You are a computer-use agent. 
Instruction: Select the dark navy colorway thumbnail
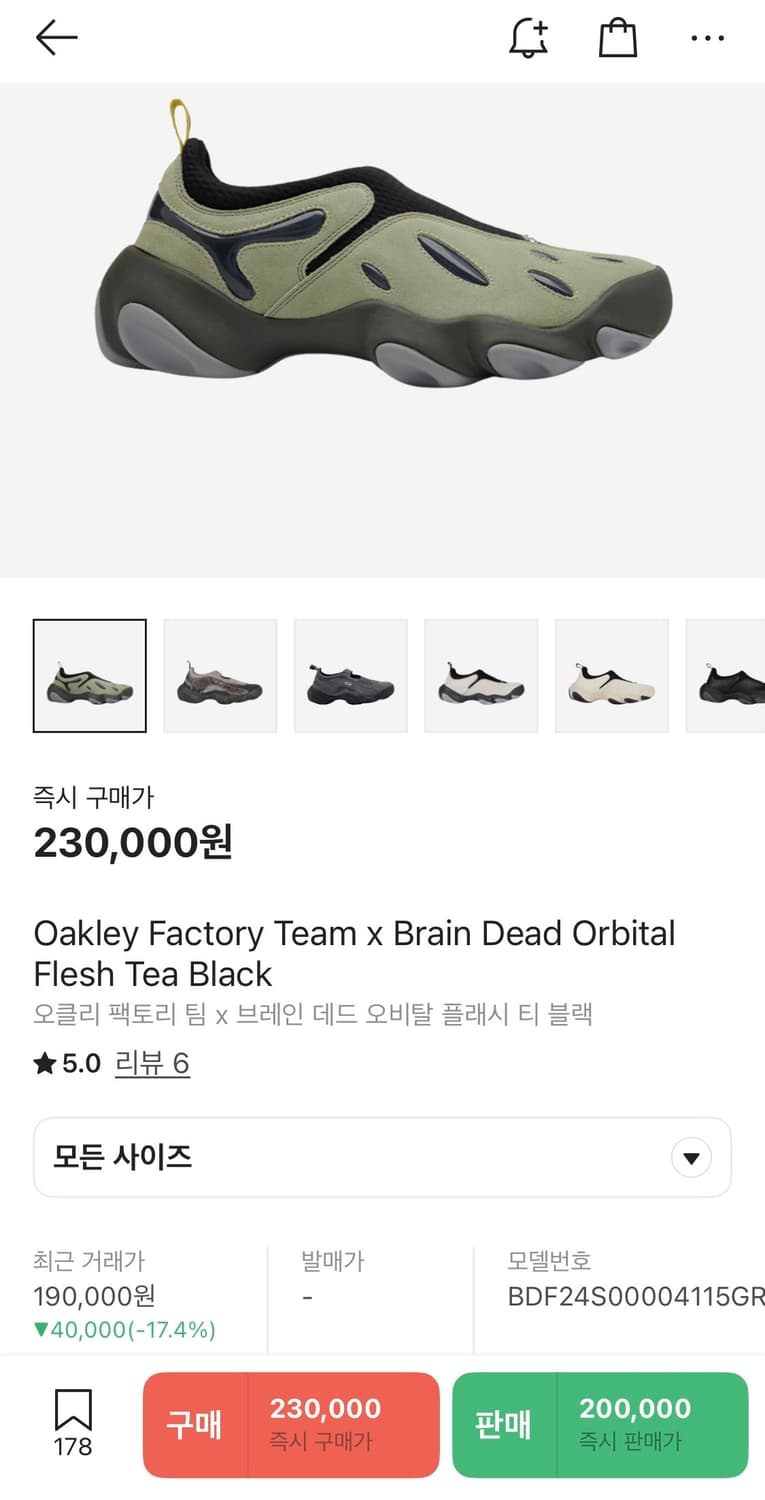click(350, 675)
